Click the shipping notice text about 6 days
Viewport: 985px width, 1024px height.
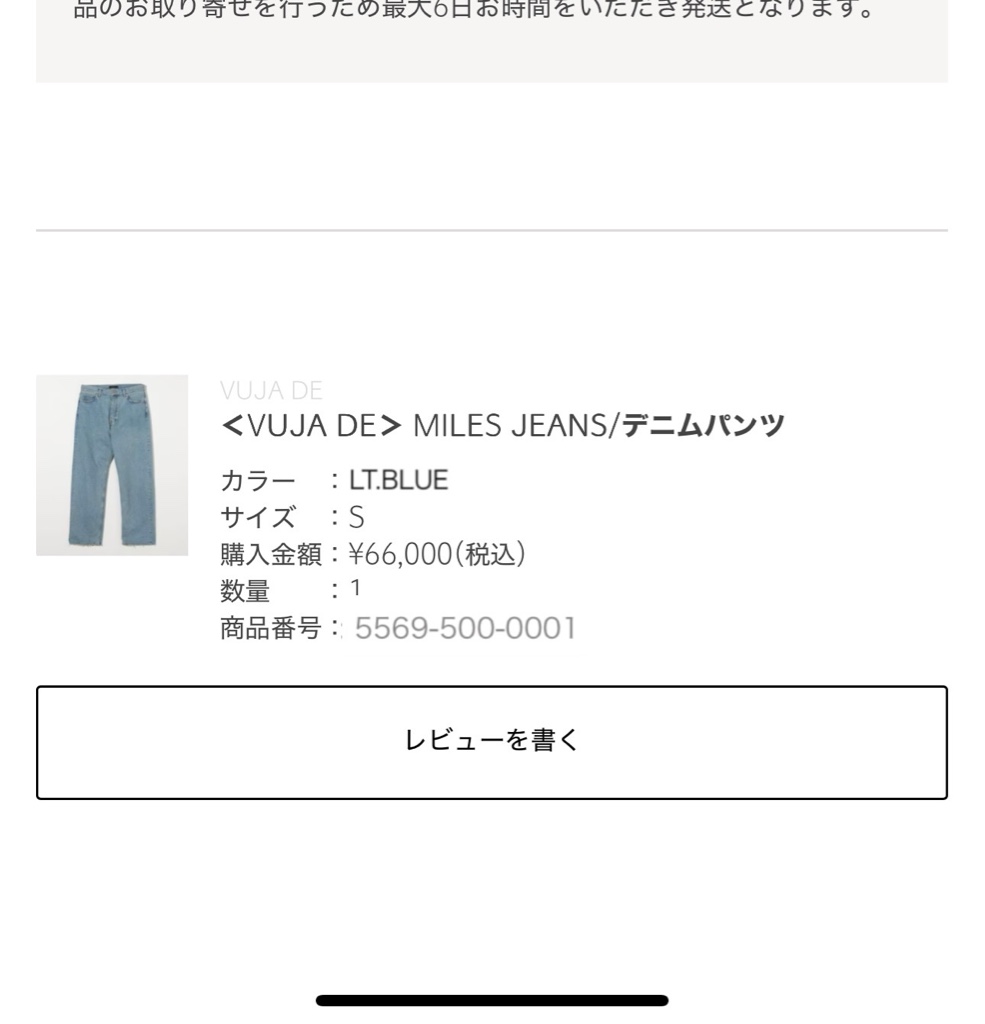[x=492, y=10]
